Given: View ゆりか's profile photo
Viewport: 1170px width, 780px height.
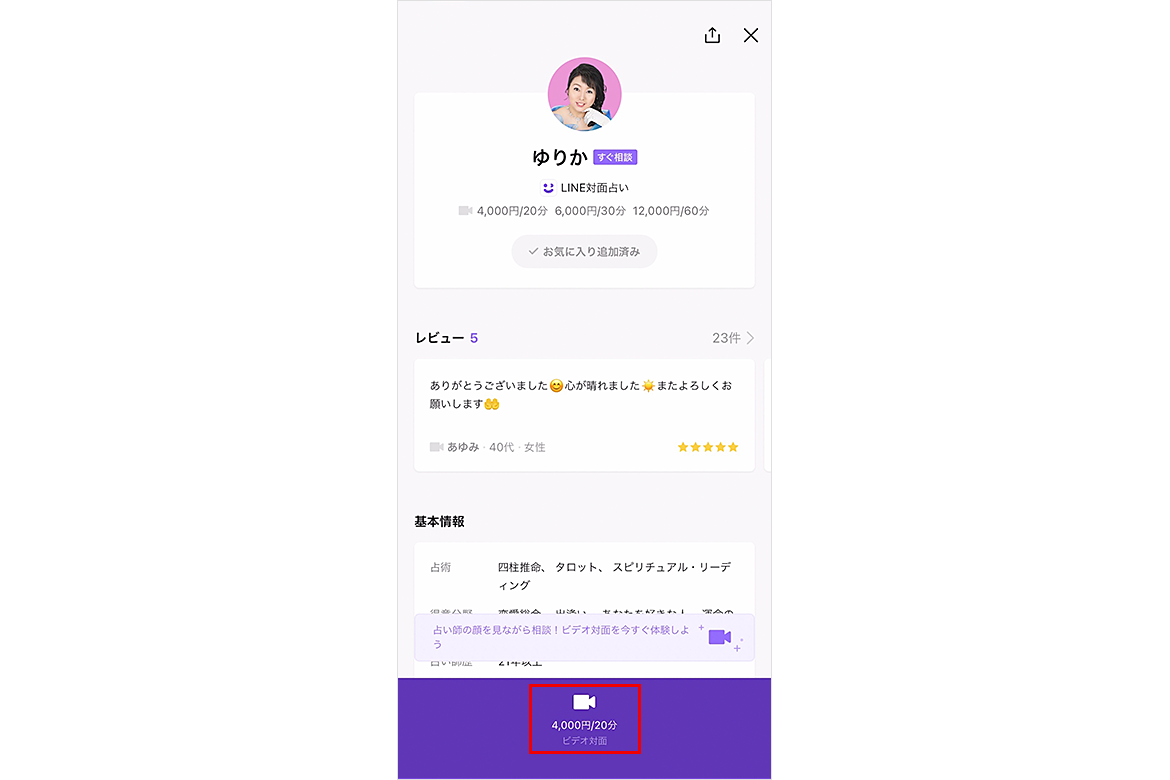Looking at the screenshot, I should click(x=585, y=95).
